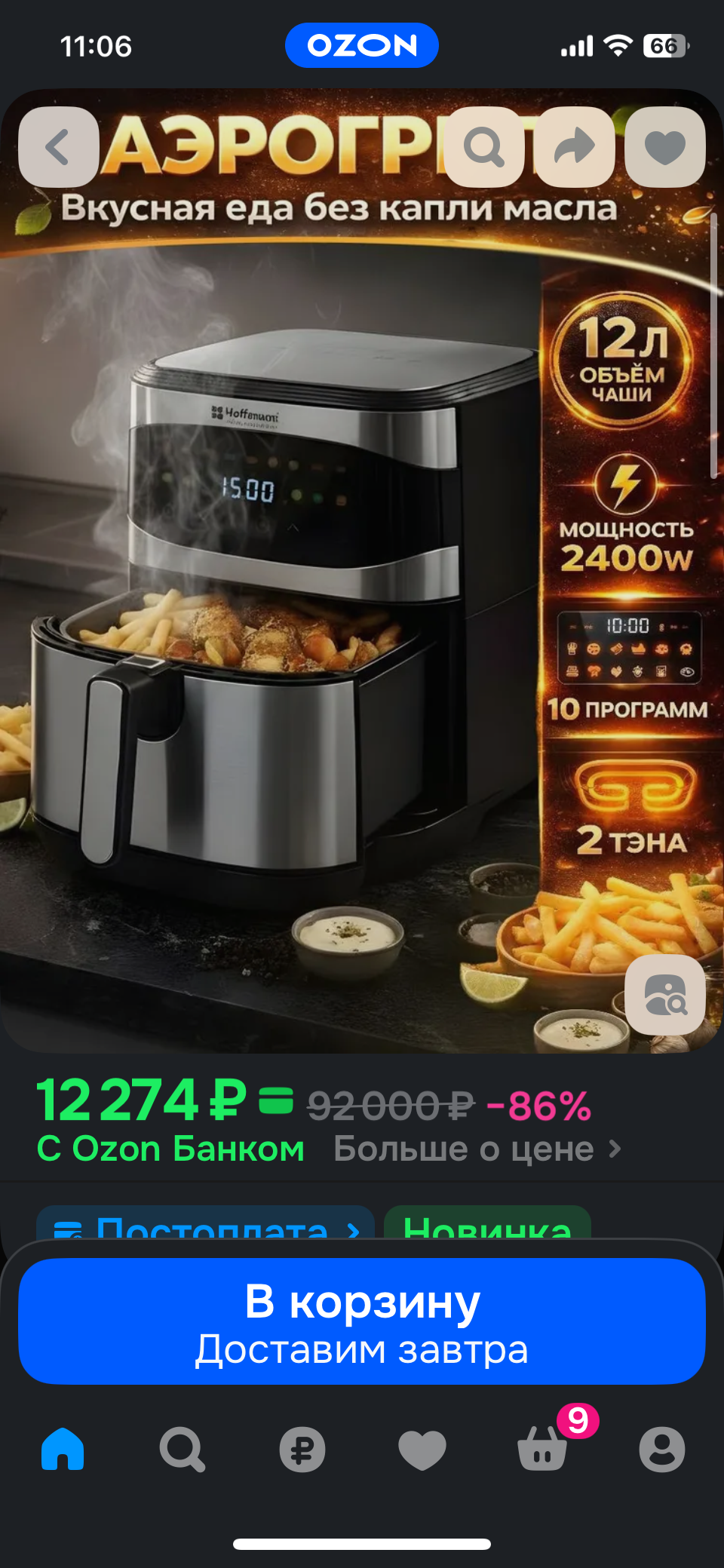Image resolution: width=724 pixels, height=1568 pixels.
Task: Tap the 'В корзину' add-to-cart button
Action: coord(362,1321)
